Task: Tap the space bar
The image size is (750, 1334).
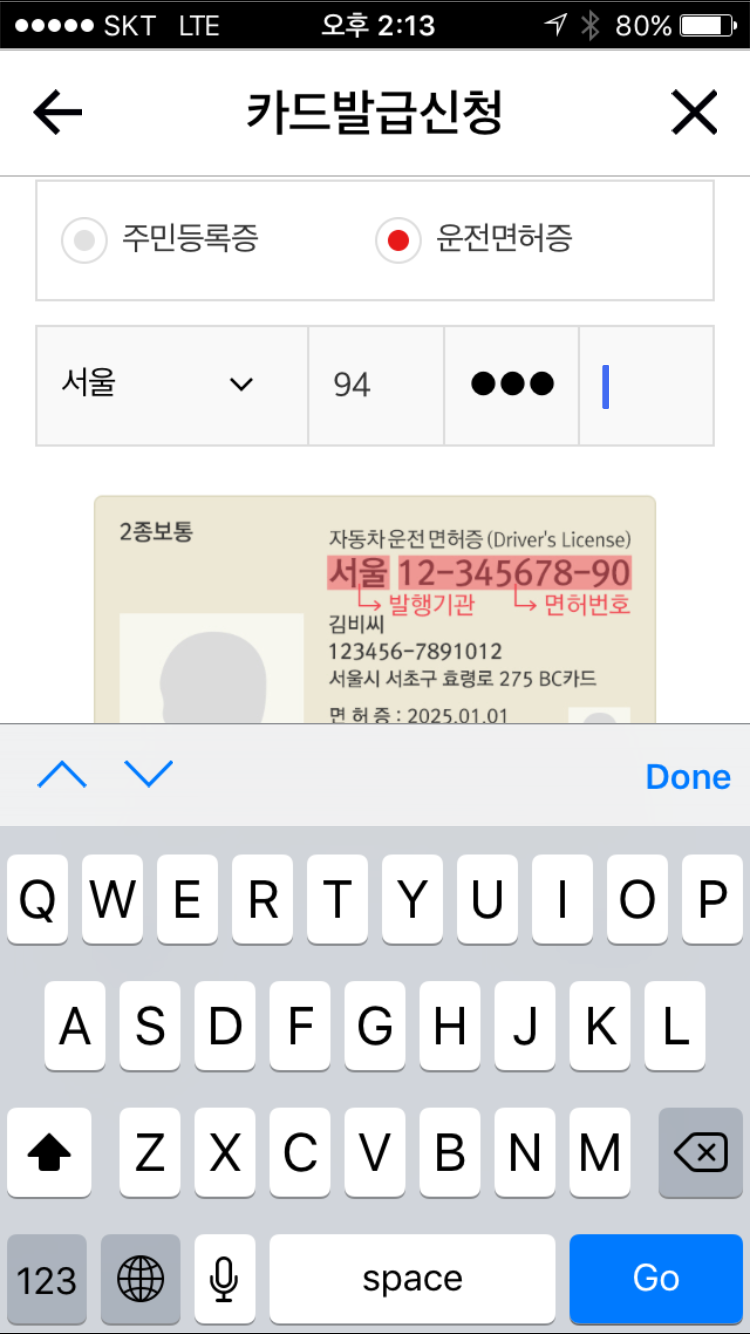Action: click(411, 1279)
